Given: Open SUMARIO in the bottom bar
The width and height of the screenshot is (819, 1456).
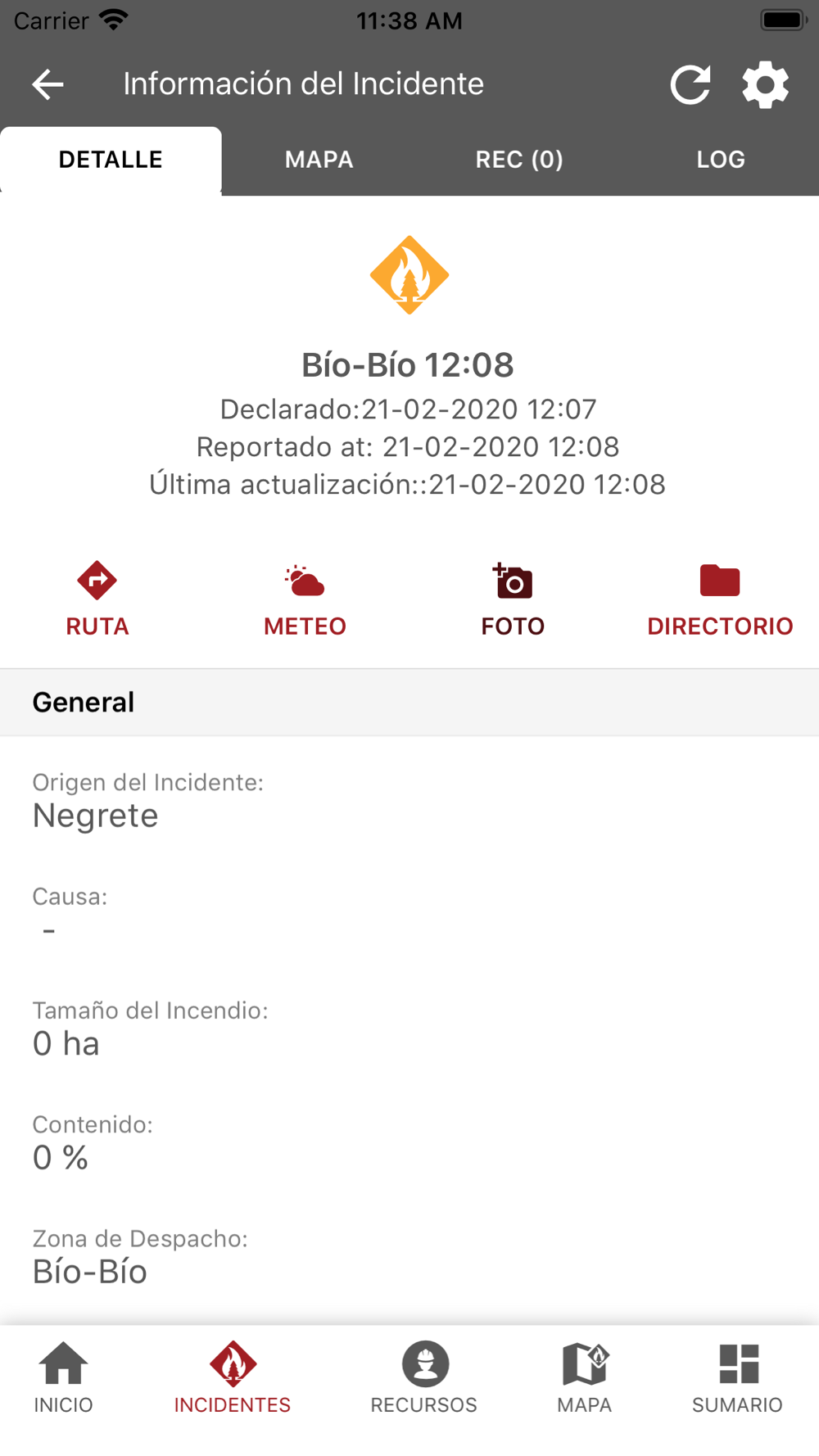Looking at the screenshot, I should coord(738,1379).
